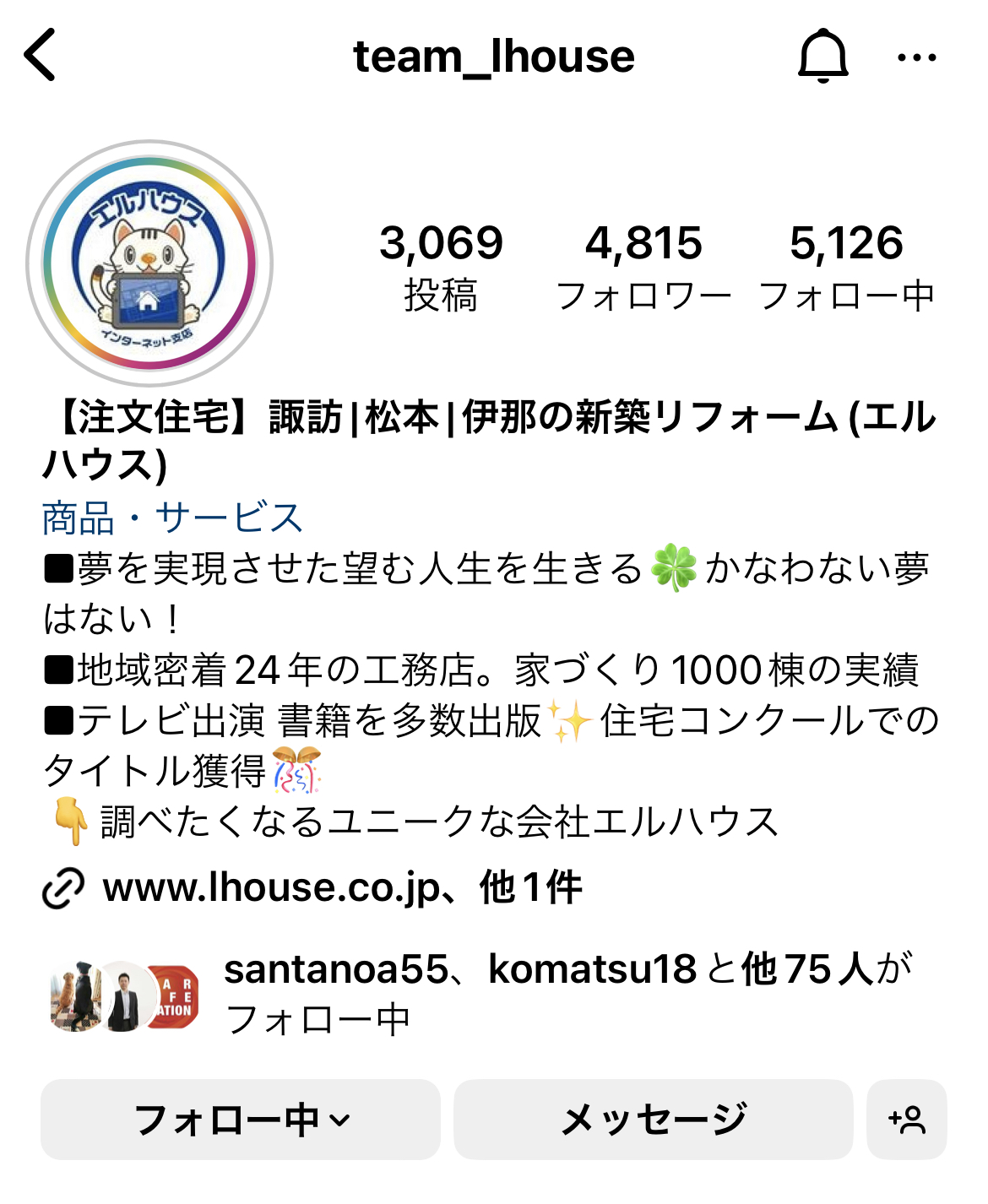This screenshot has height=1204, width=988.
Task: View mutual followers santanoa55 and komatsu18
Action: click(x=567, y=994)
